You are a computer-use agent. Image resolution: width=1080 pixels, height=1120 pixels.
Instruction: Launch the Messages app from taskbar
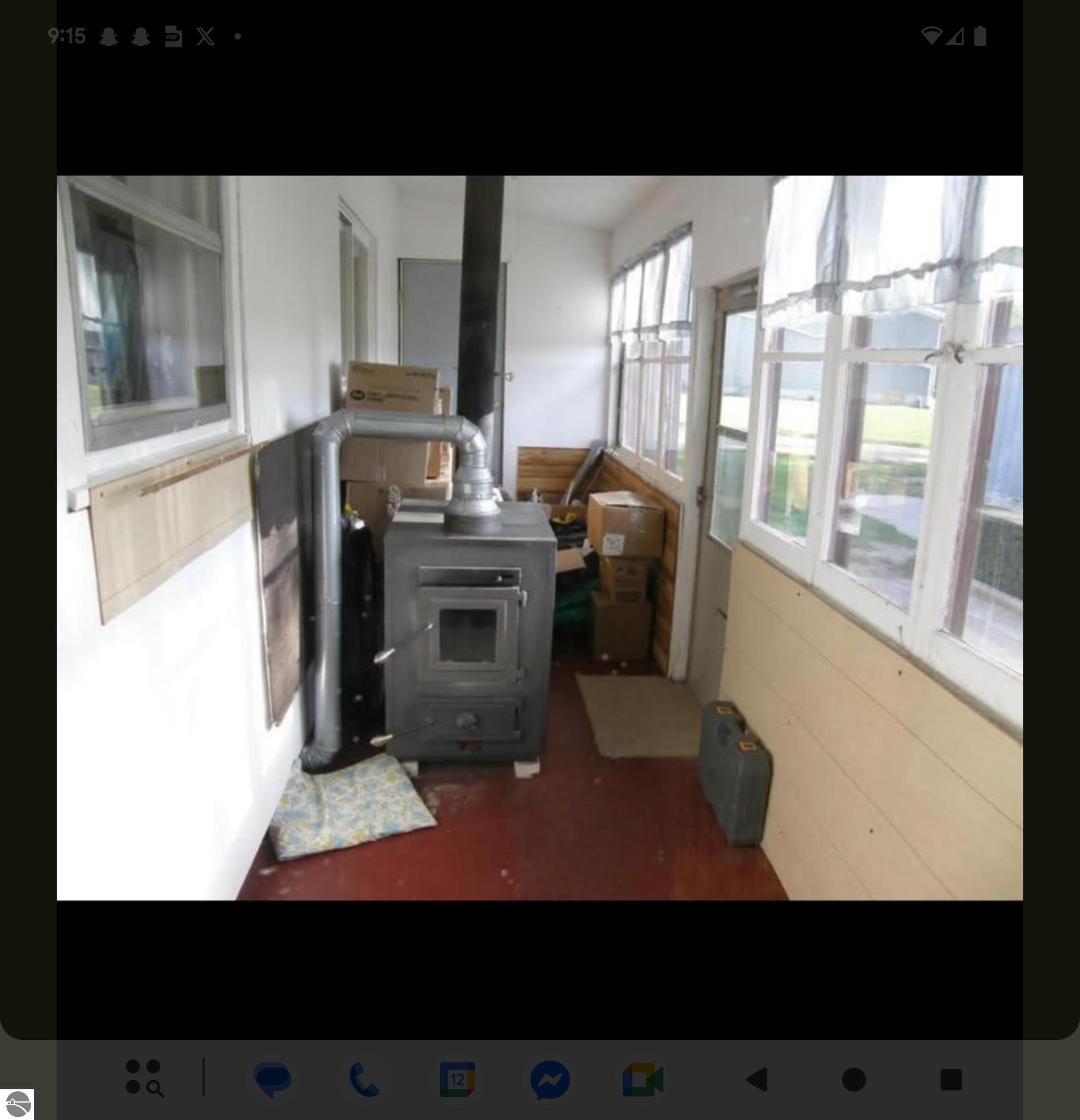[x=273, y=1079]
